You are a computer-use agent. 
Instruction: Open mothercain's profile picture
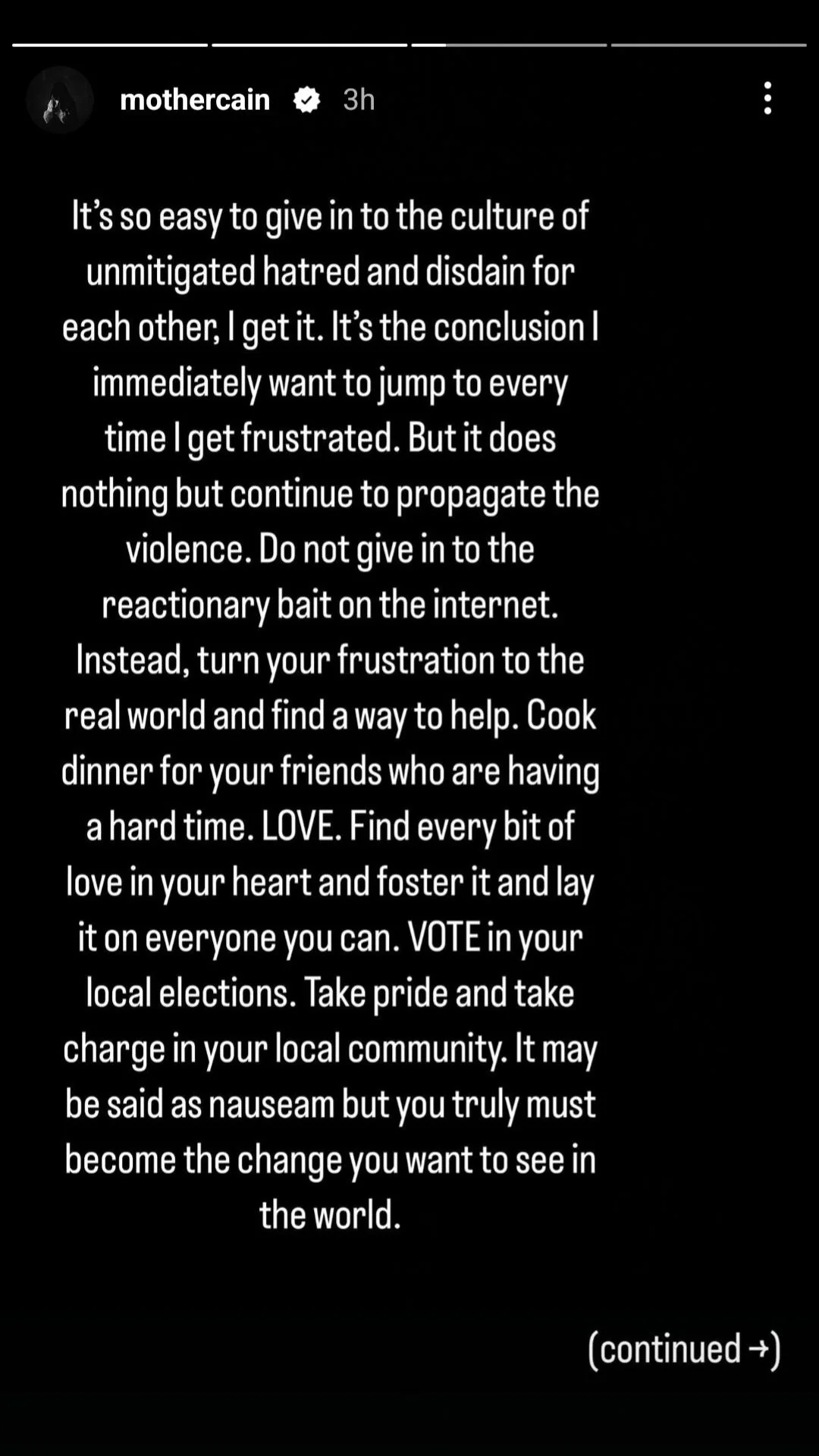pyautogui.click(x=60, y=100)
